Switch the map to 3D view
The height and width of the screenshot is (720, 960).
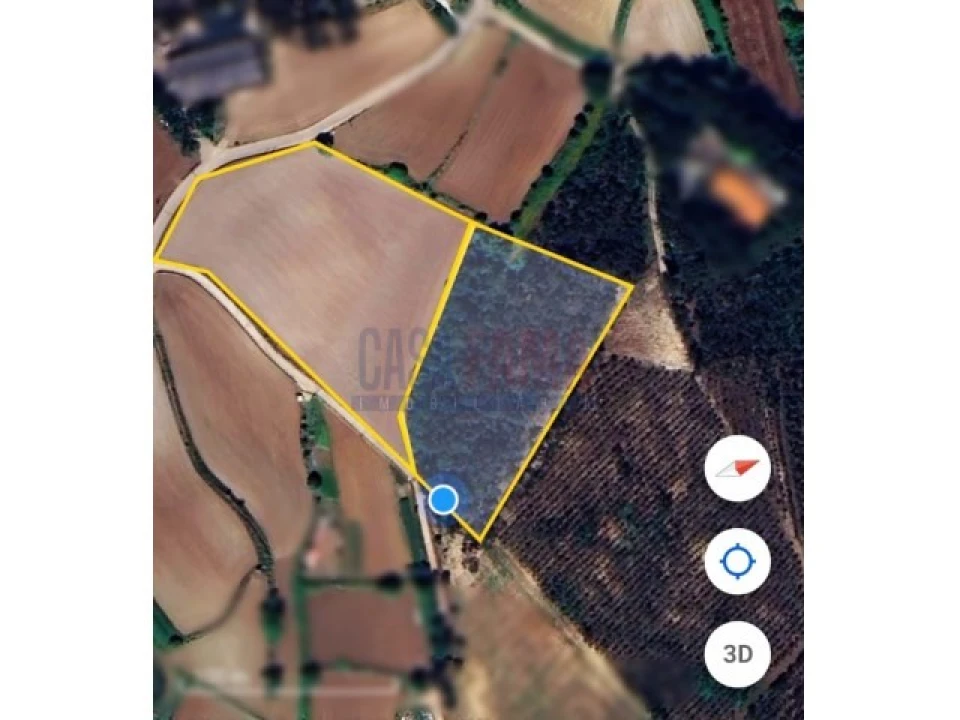(737, 654)
